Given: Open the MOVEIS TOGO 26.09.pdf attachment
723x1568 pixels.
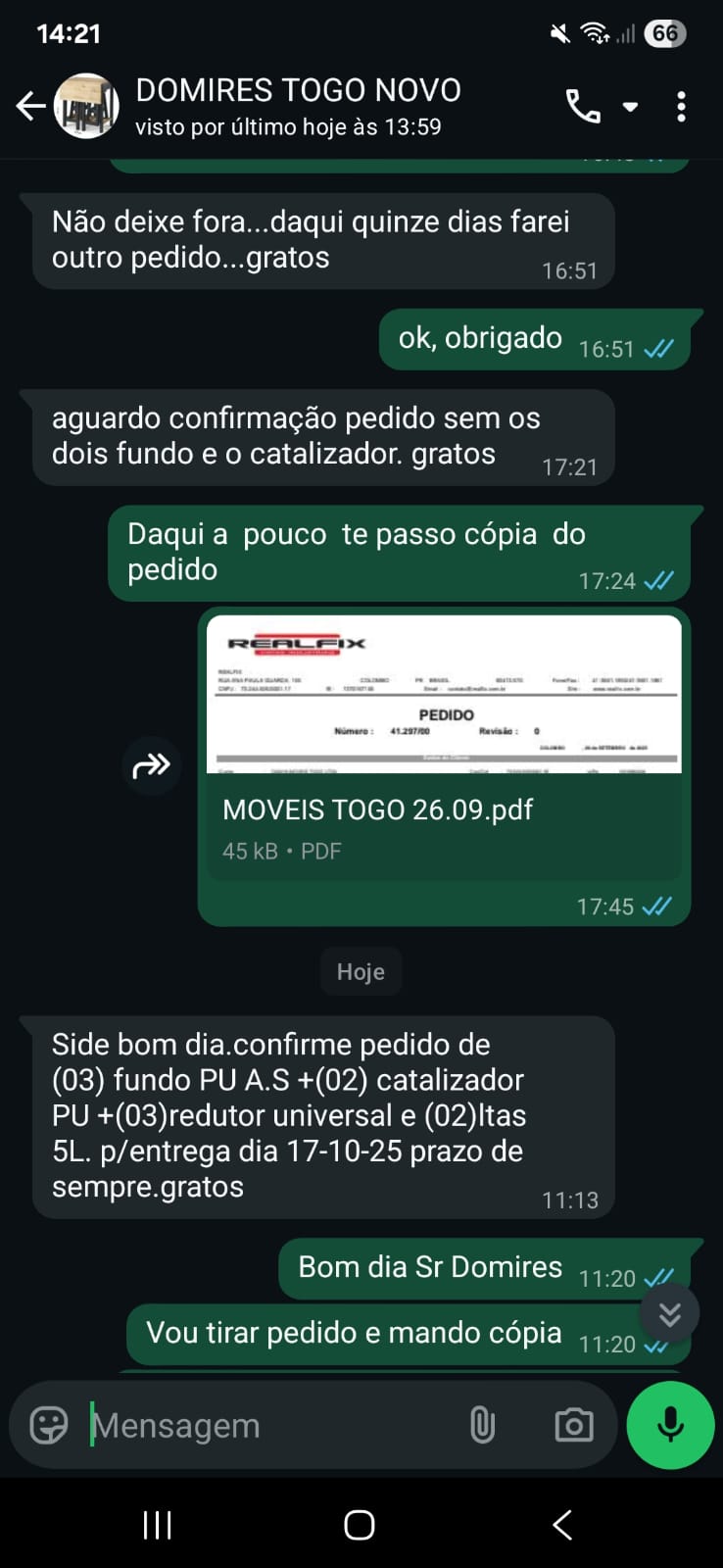Looking at the screenshot, I should [x=444, y=747].
